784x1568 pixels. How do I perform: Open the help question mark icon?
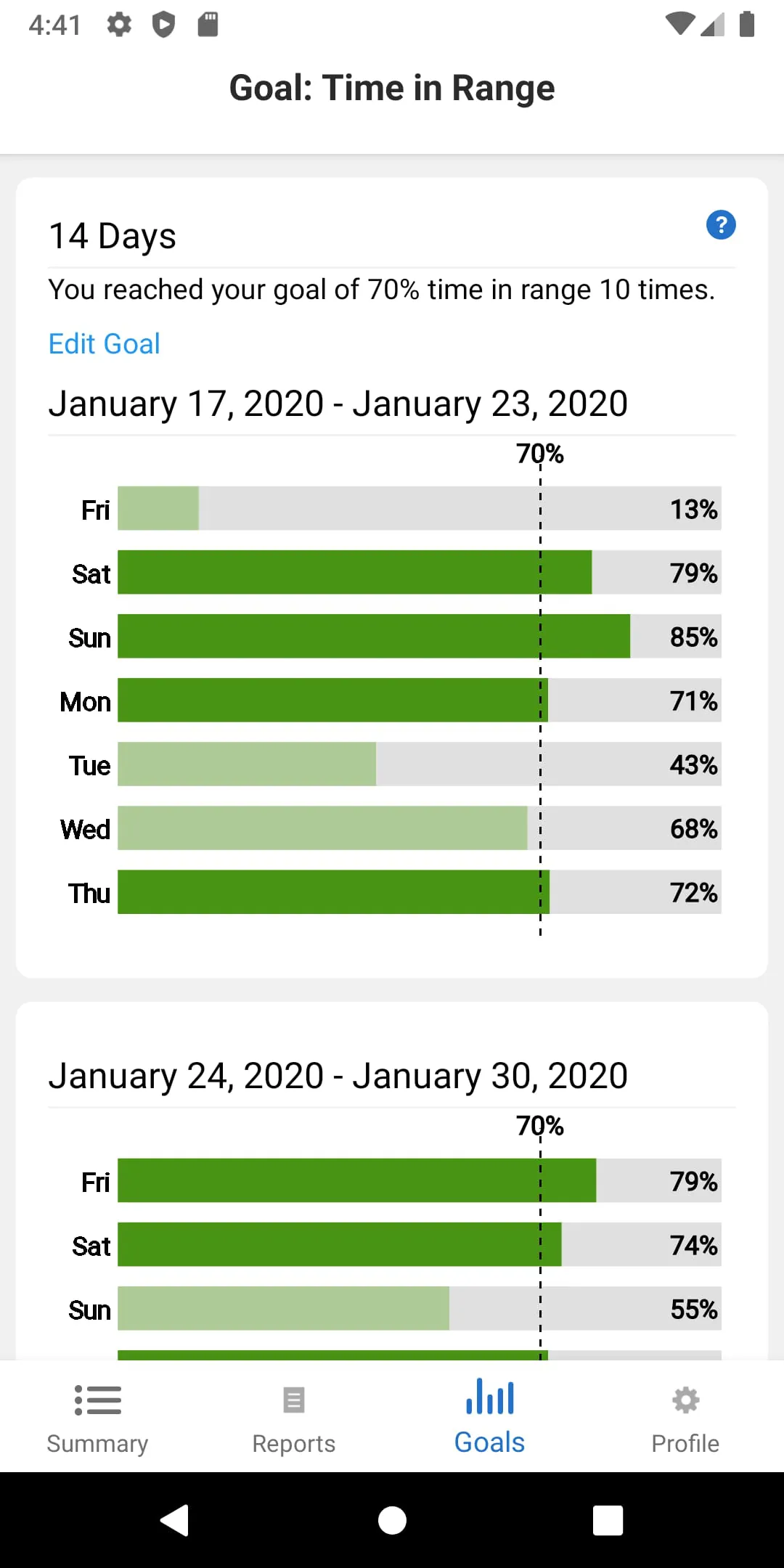[721, 225]
